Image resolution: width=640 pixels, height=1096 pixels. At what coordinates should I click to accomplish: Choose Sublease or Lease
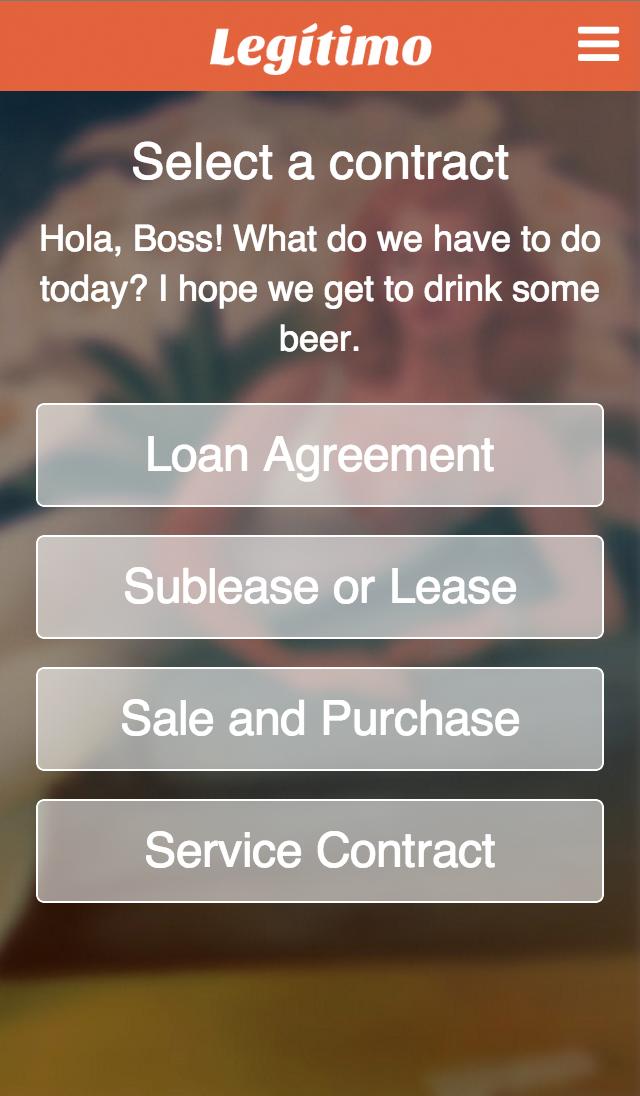click(x=320, y=587)
